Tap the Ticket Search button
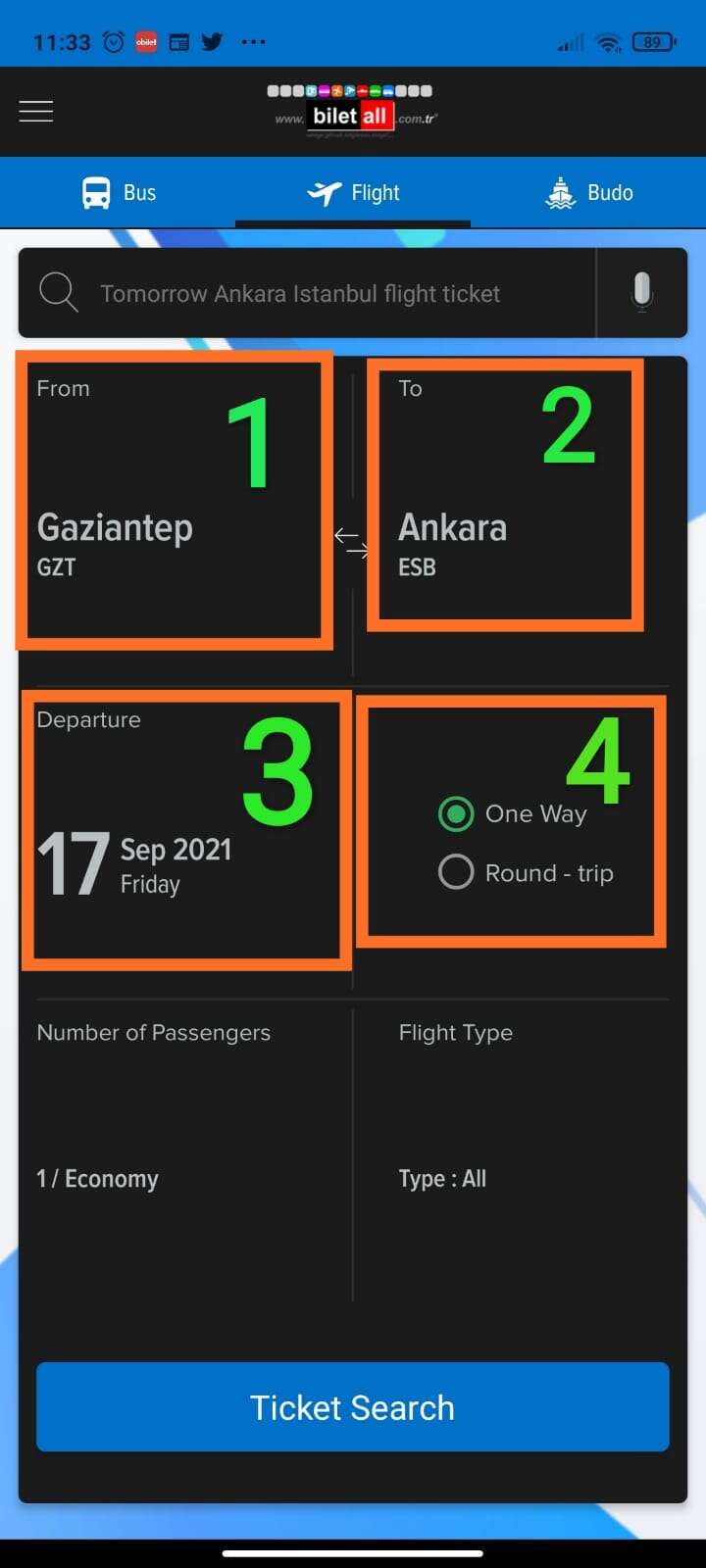The image size is (706, 1568). 353,1406
